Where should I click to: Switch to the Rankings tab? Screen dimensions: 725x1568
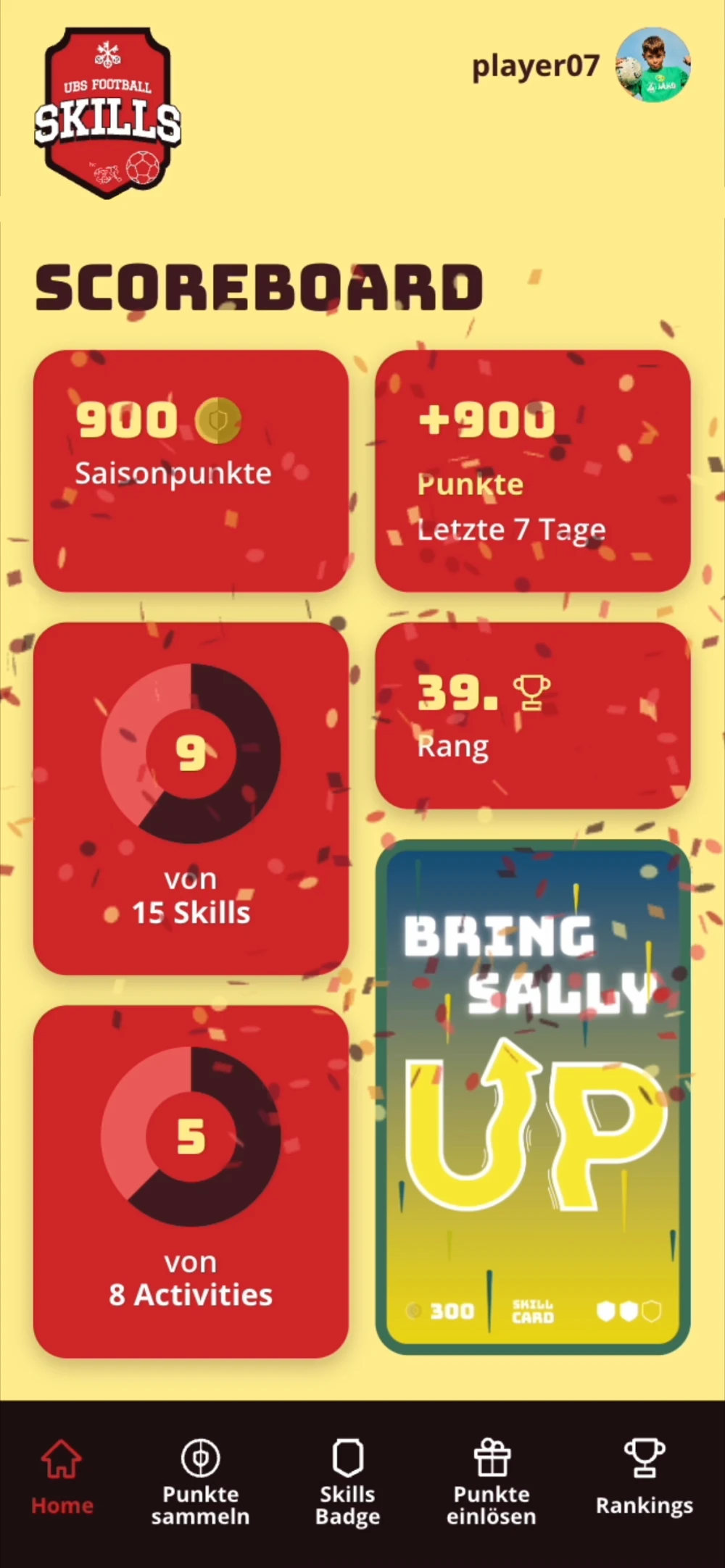644,1478
